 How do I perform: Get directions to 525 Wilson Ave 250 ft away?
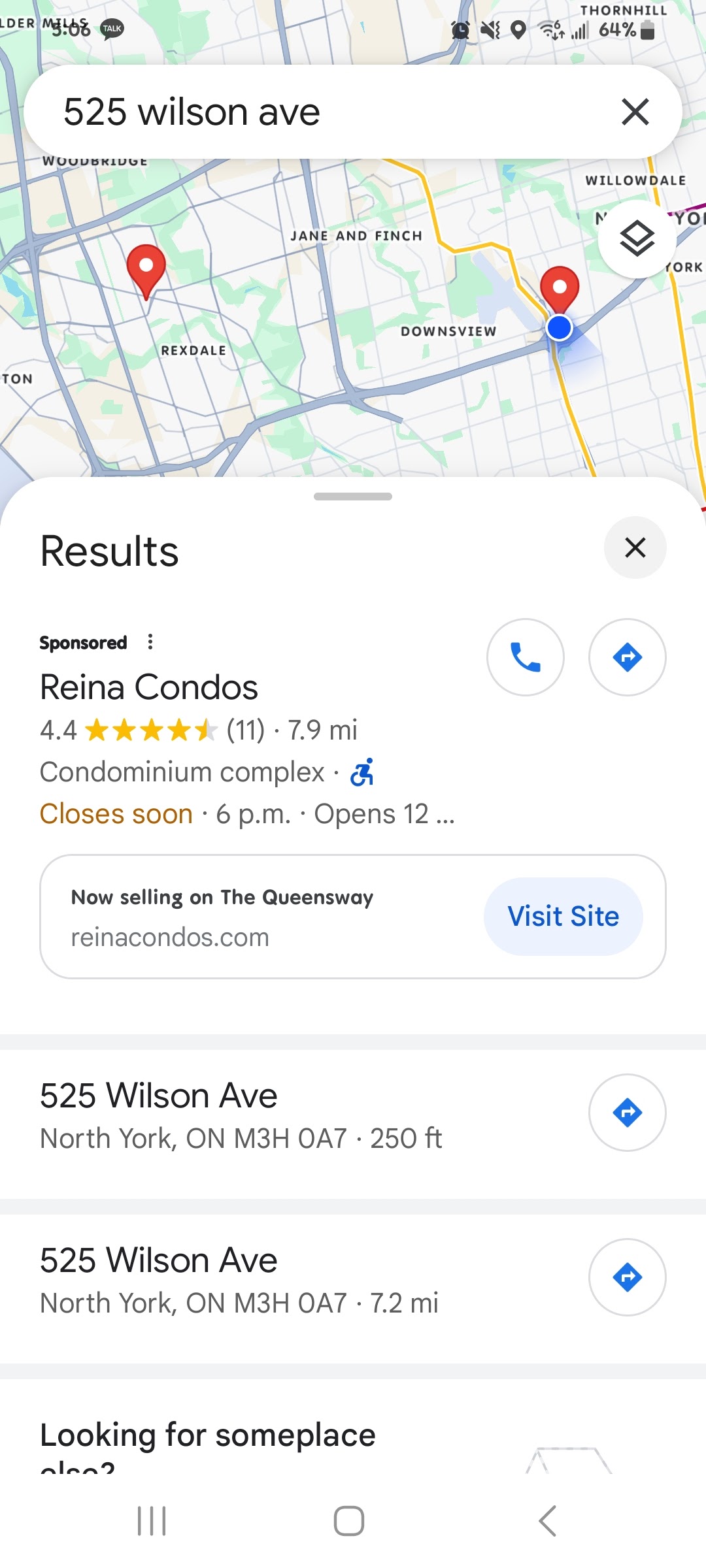tap(627, 1113)
